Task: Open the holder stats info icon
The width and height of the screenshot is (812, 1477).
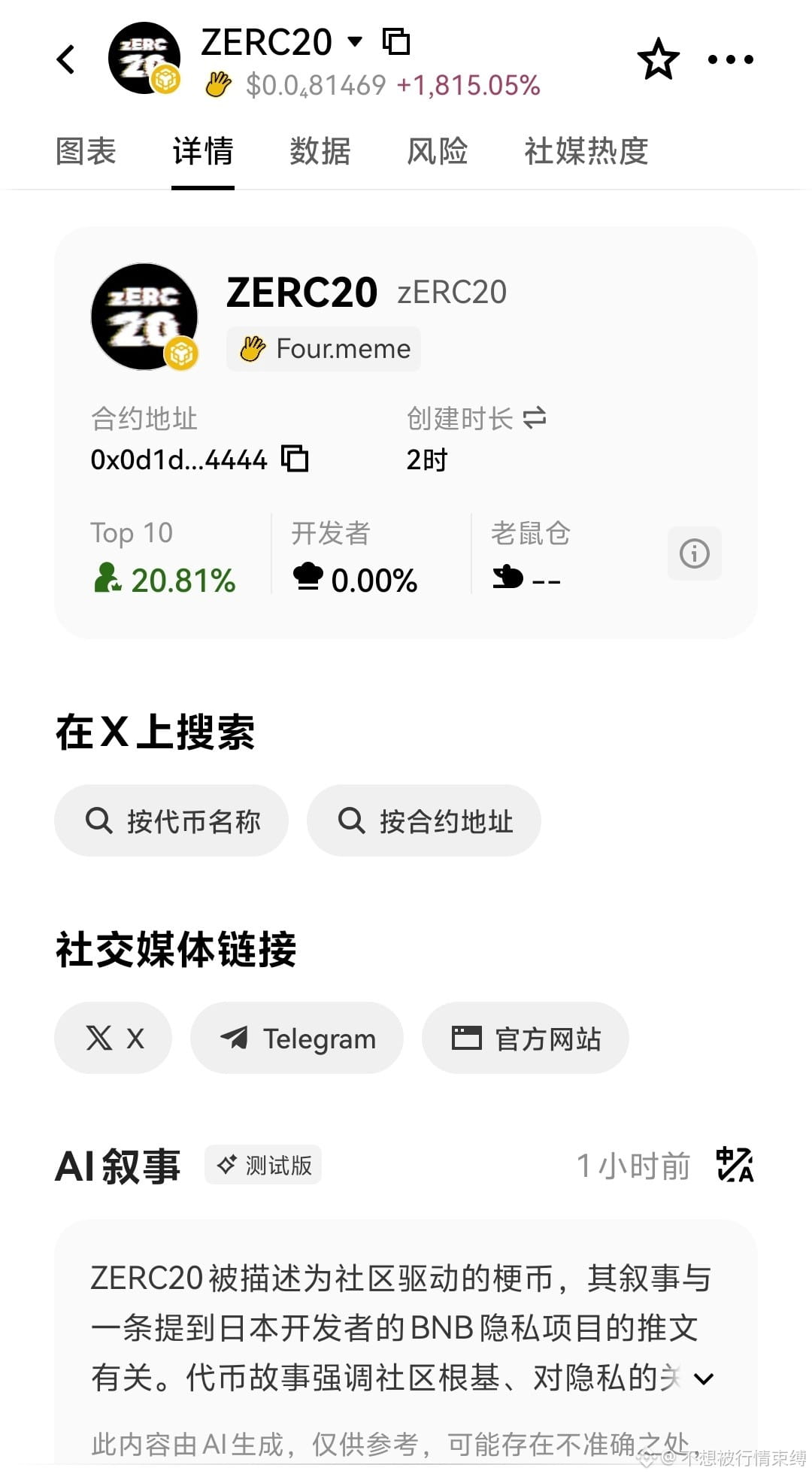Action: (694, 553)
